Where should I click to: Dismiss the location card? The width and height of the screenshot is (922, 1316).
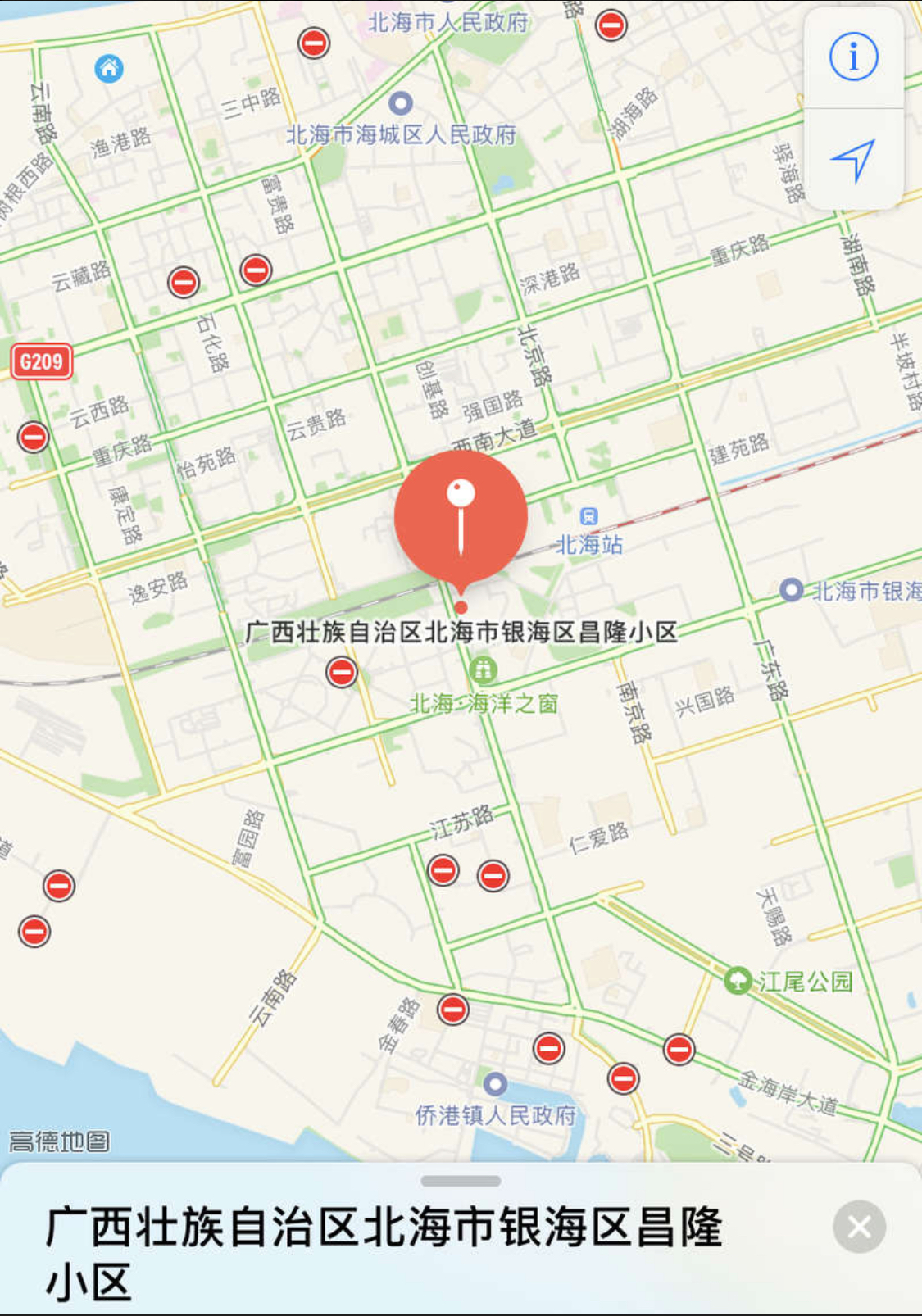coord(859,1227)
